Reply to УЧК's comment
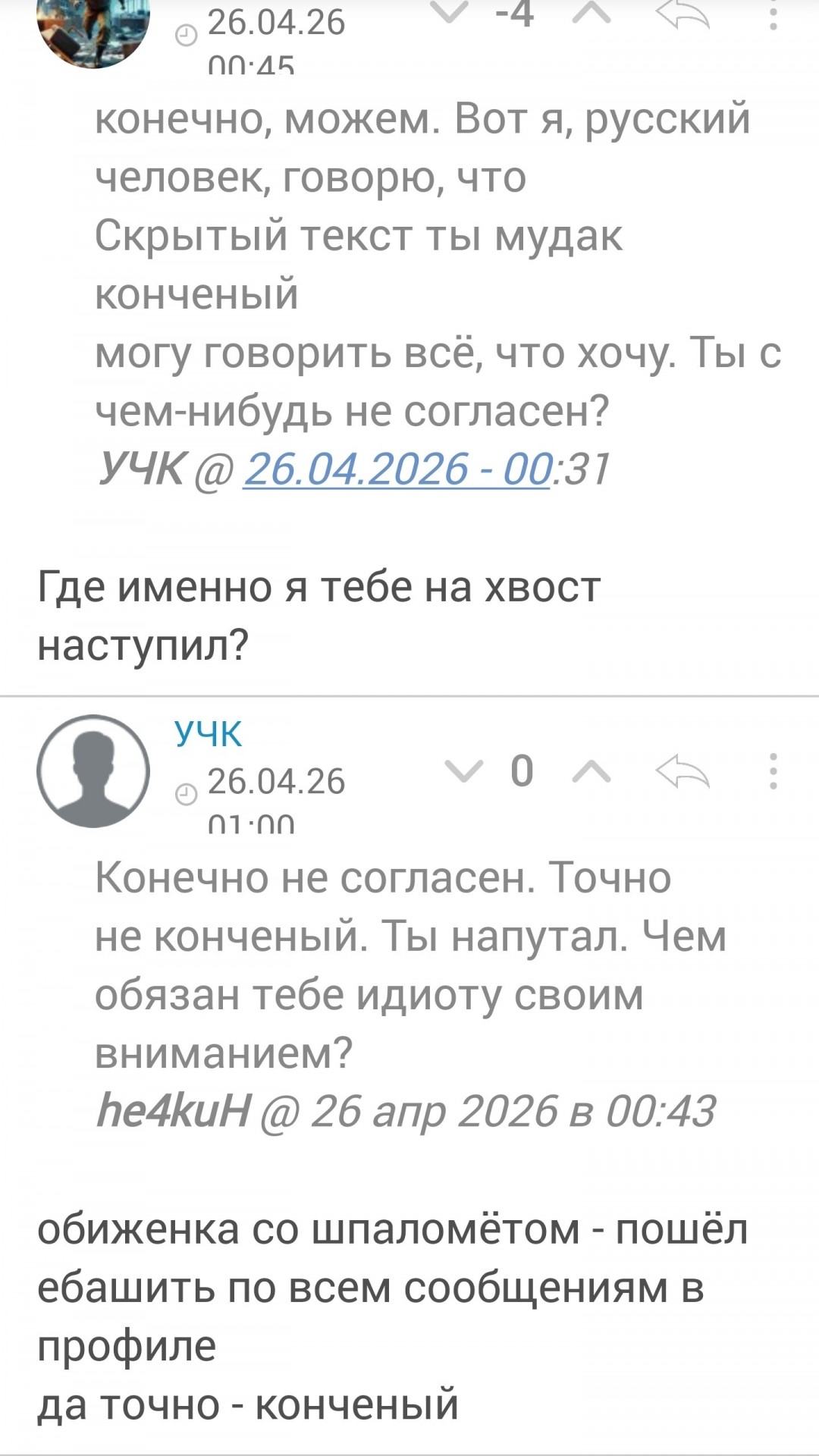This screenshot has width=819, height=1456. click(x=682, y=772)
